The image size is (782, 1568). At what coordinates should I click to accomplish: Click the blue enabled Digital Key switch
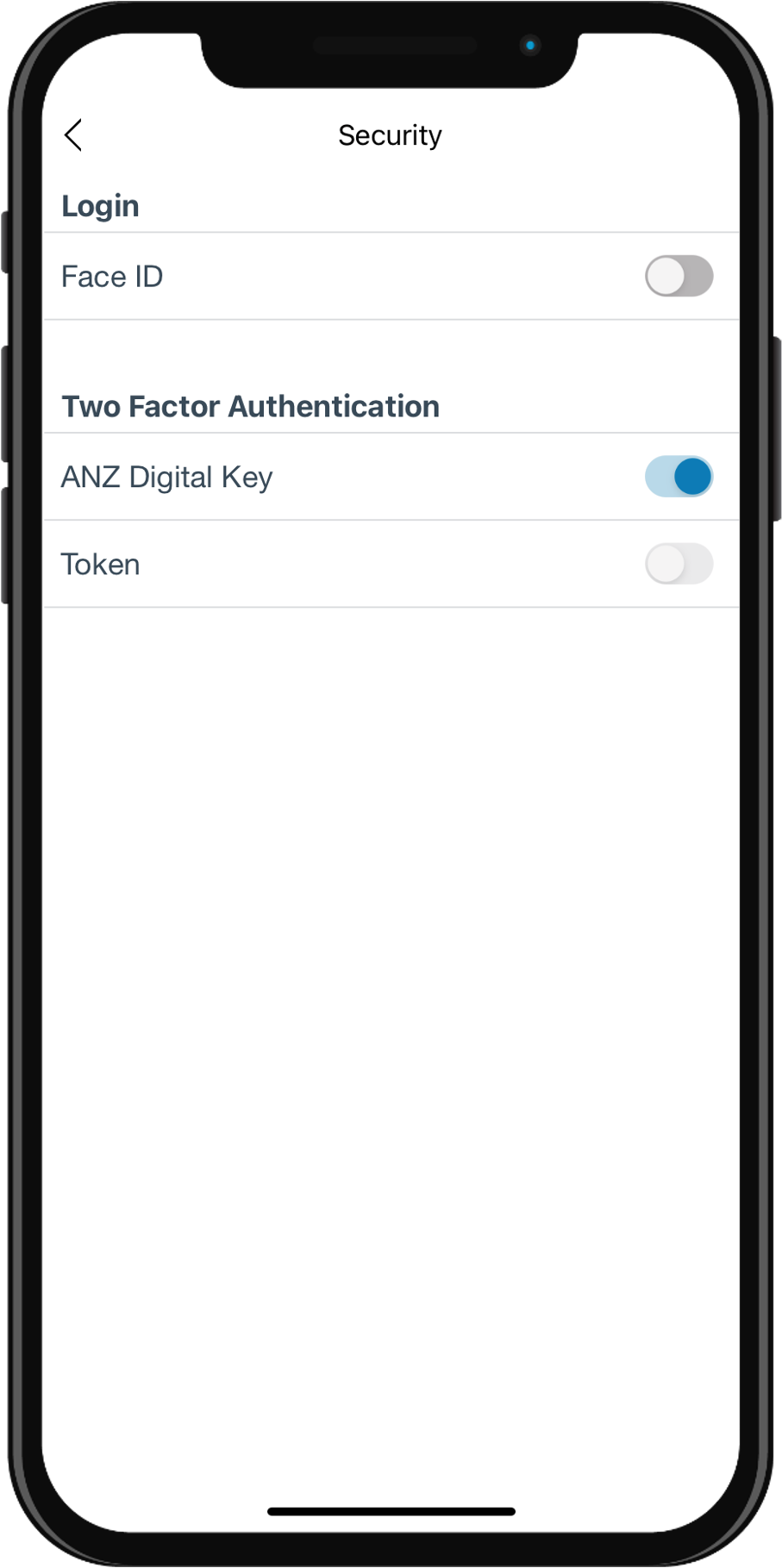click(x=679, y=477)
